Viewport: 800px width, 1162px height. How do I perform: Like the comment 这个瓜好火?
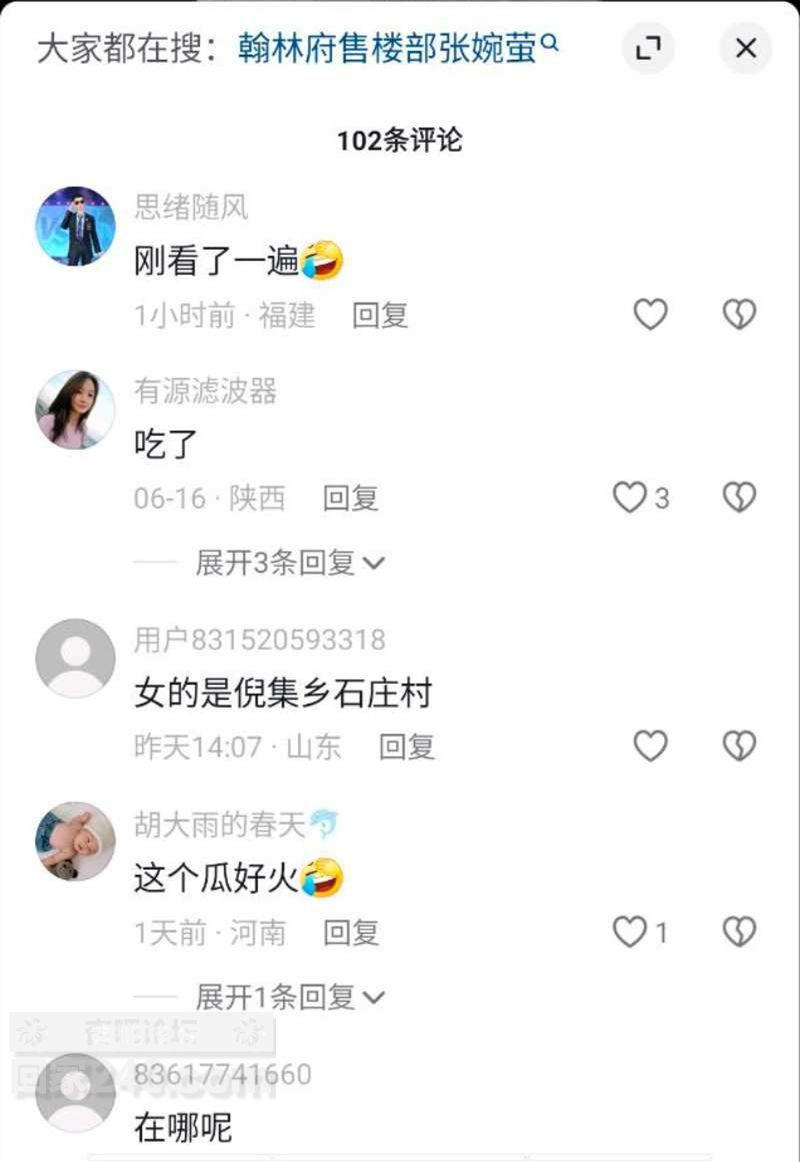coord(630,932)
